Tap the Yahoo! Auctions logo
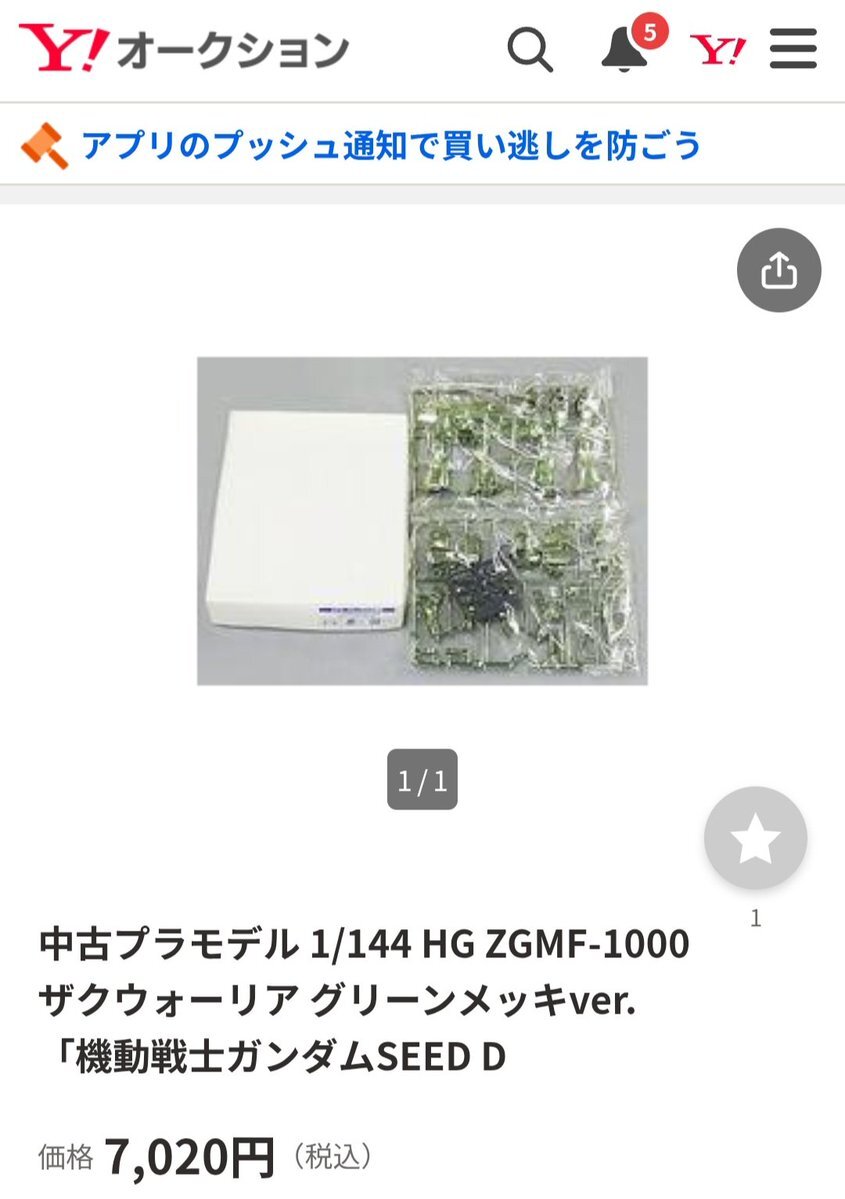Viewport: 845px width, 1199px height. 183,49
